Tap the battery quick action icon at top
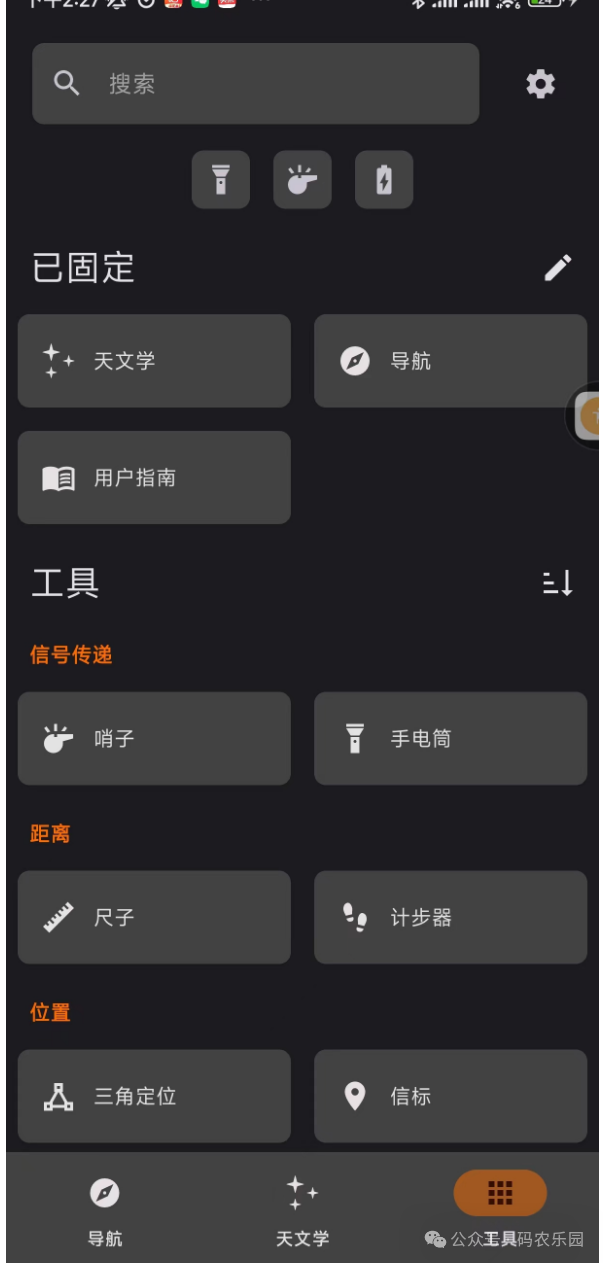The height and width of the screenshot is (1263, 603). tap(384, 180)
